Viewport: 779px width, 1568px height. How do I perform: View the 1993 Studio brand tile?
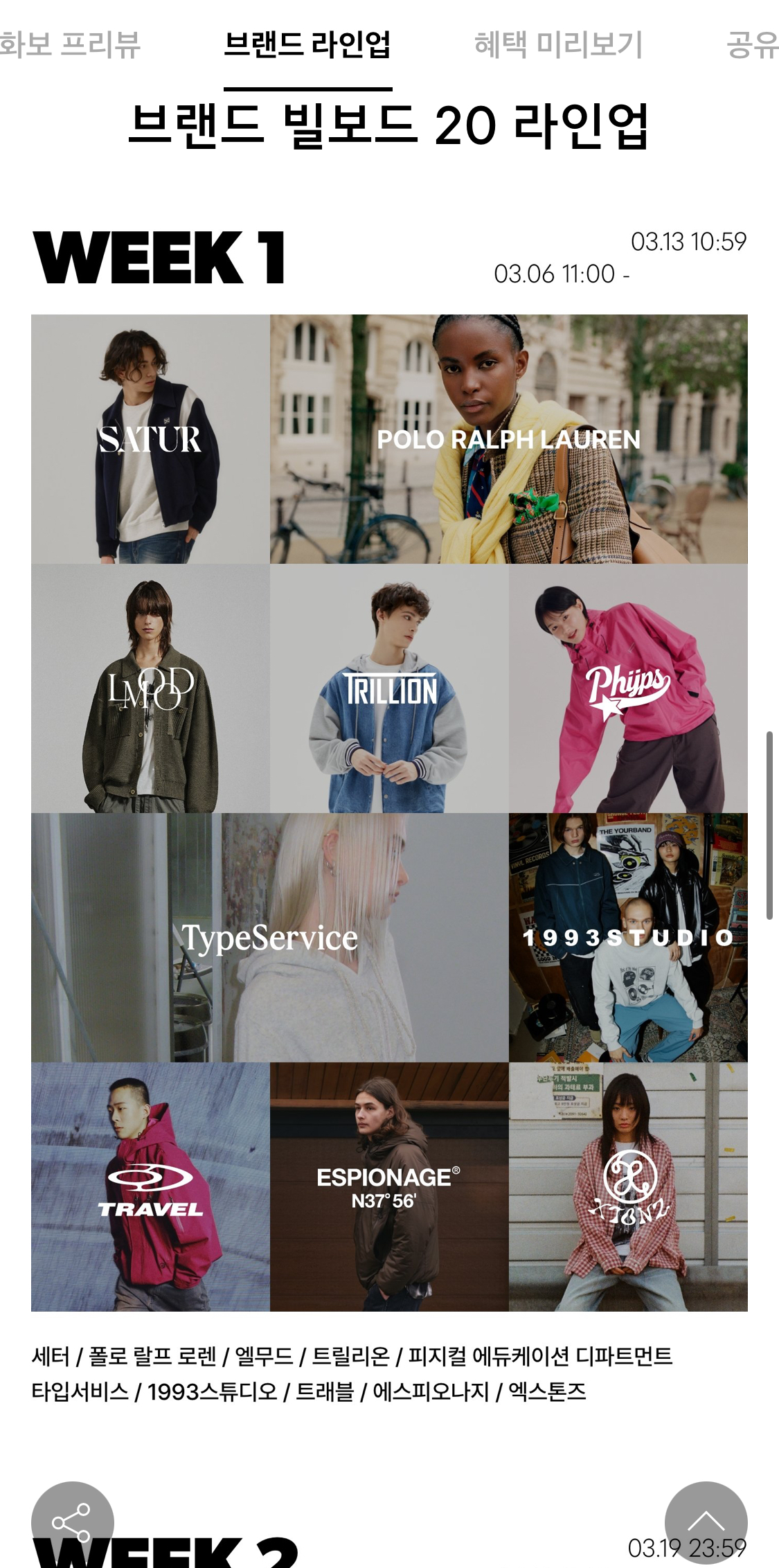tap(628, 938)
